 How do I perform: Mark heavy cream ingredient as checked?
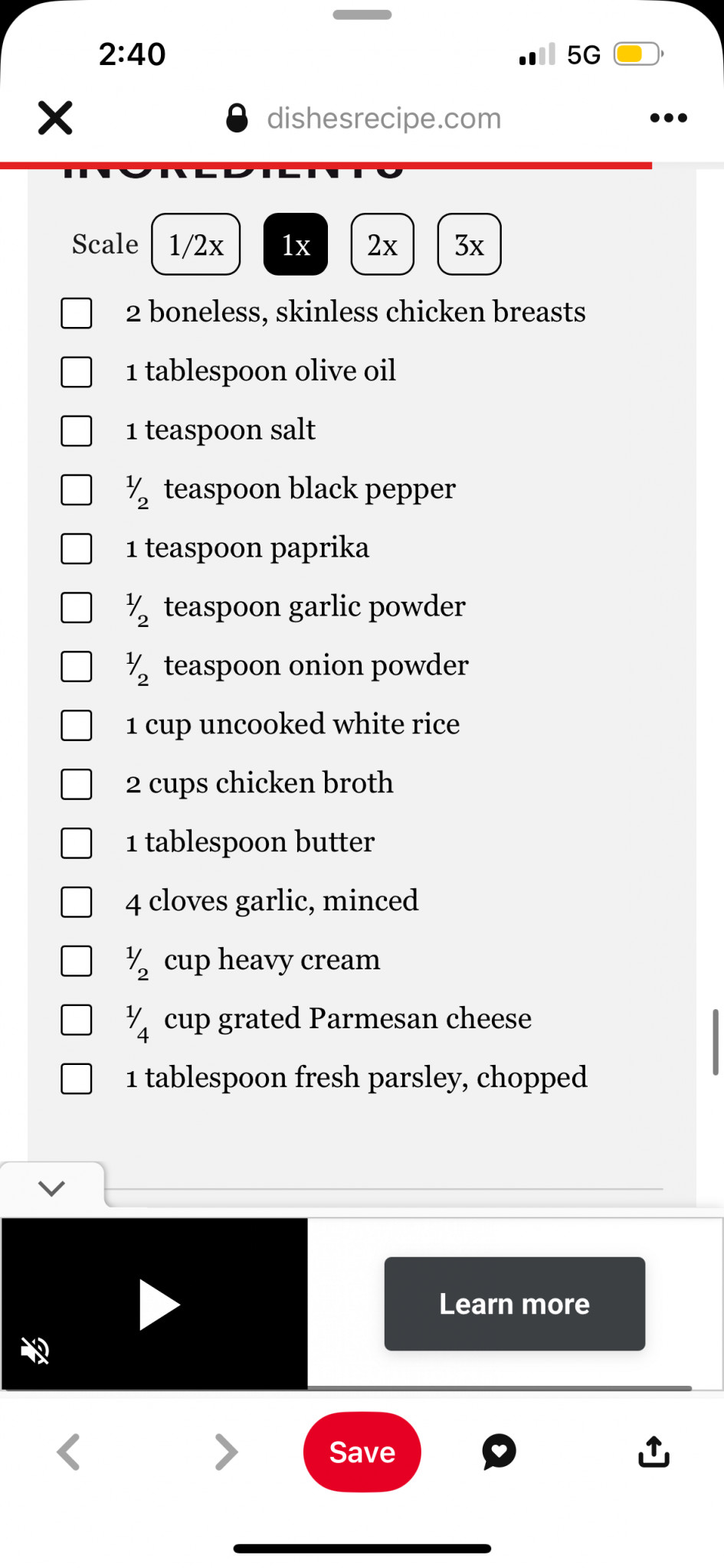pyautogui.click(x=77, y=961)
